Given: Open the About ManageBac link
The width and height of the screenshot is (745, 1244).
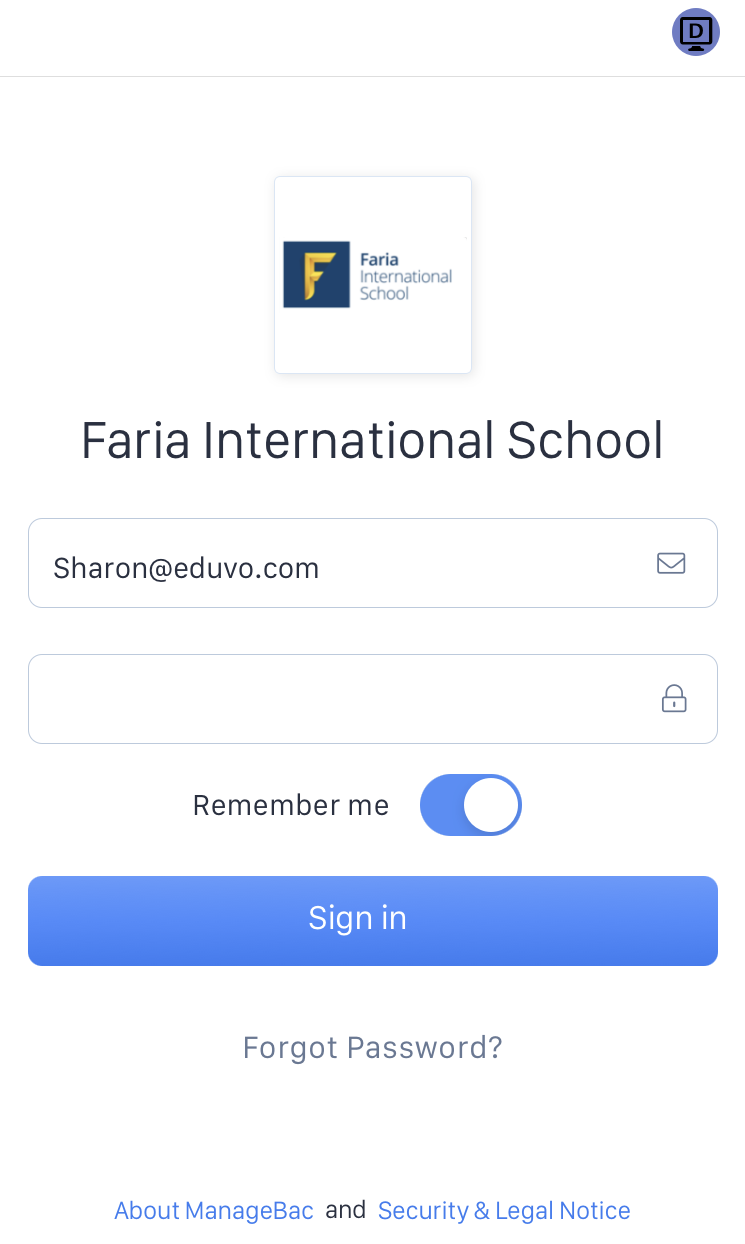Looking at the screenshot, I should (x=214, y=1210).
